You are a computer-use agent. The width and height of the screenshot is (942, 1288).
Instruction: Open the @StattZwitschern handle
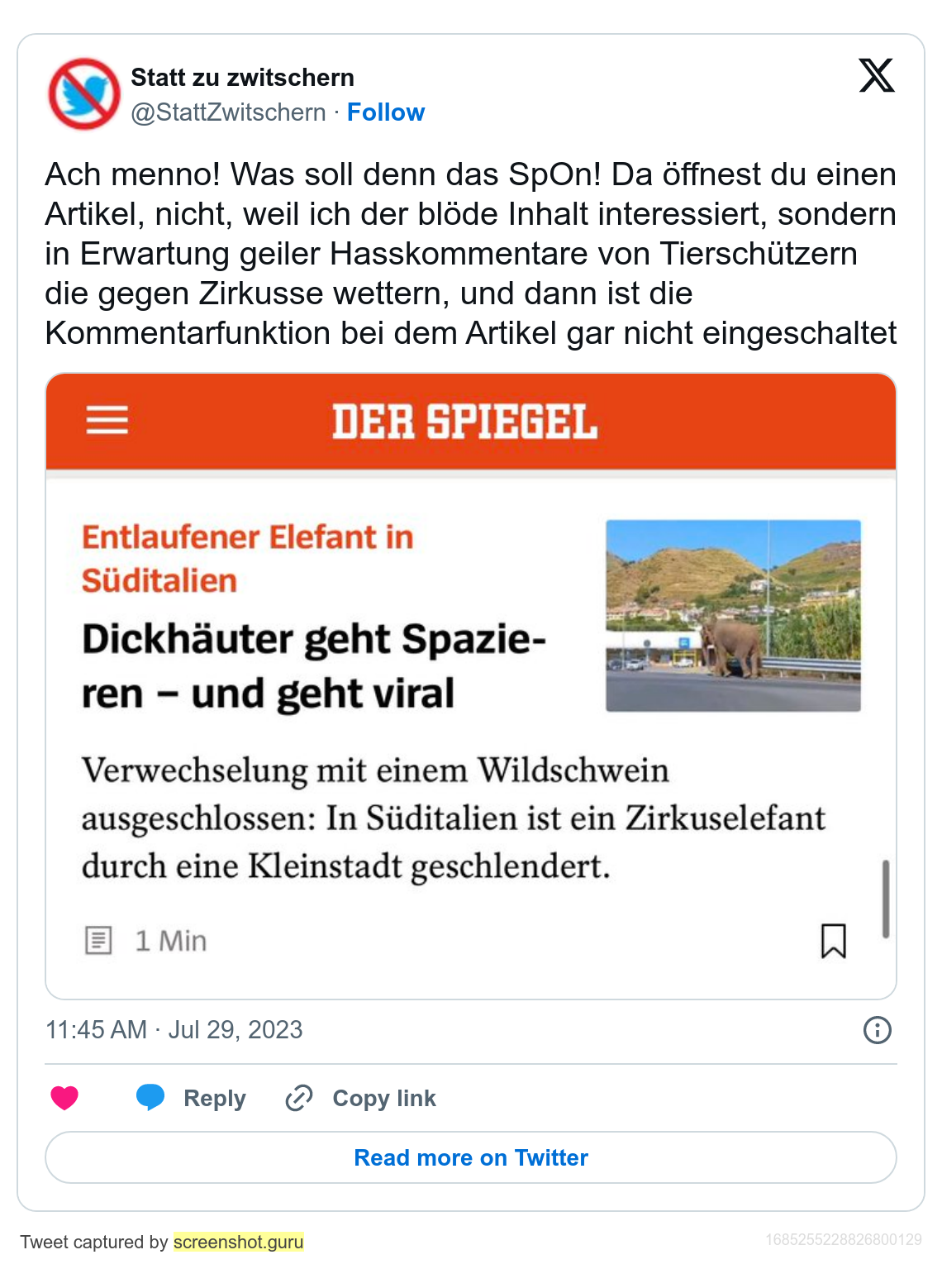pos(228,112)
